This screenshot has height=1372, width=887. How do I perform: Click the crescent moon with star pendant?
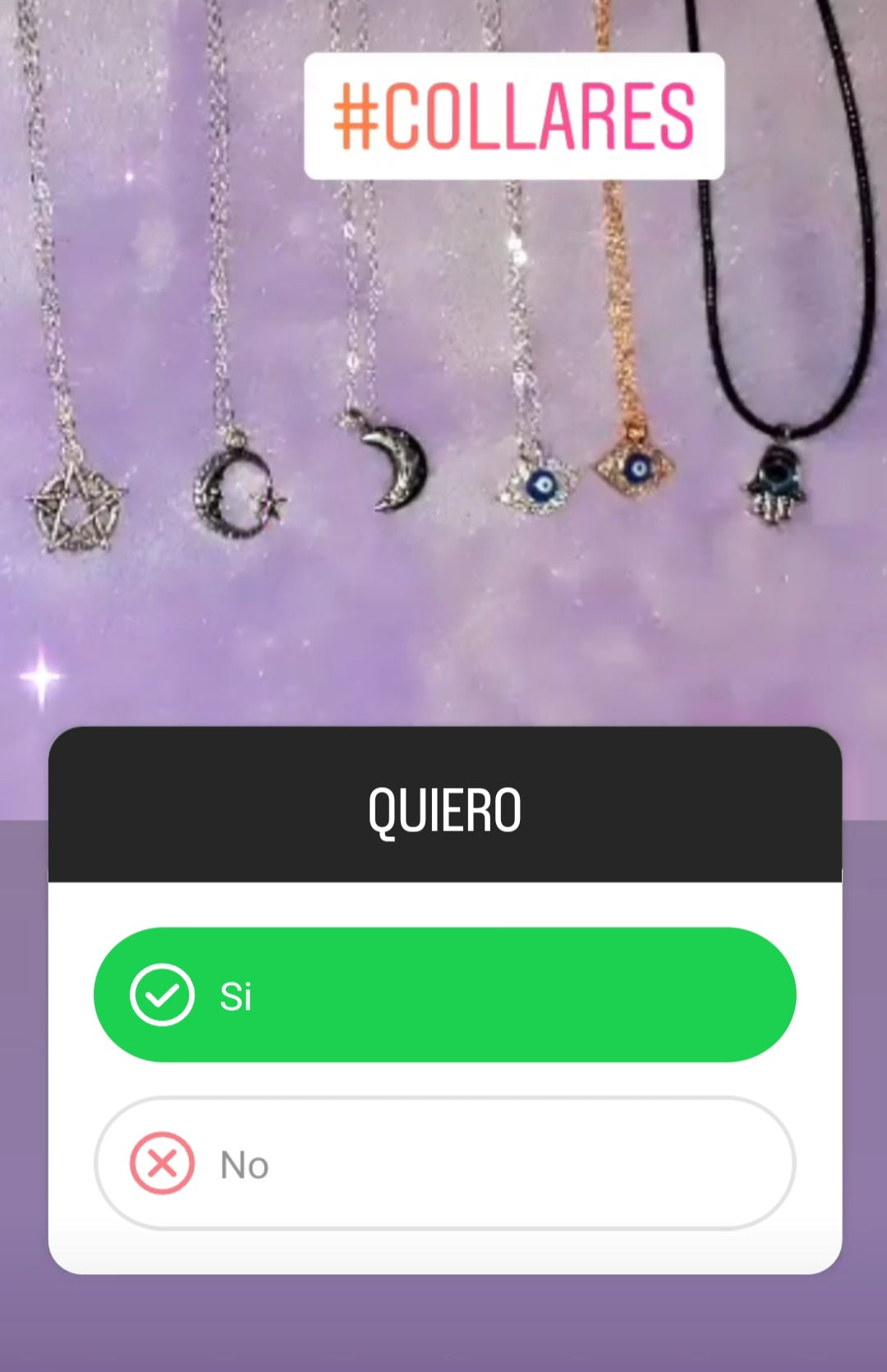(234, 493)
